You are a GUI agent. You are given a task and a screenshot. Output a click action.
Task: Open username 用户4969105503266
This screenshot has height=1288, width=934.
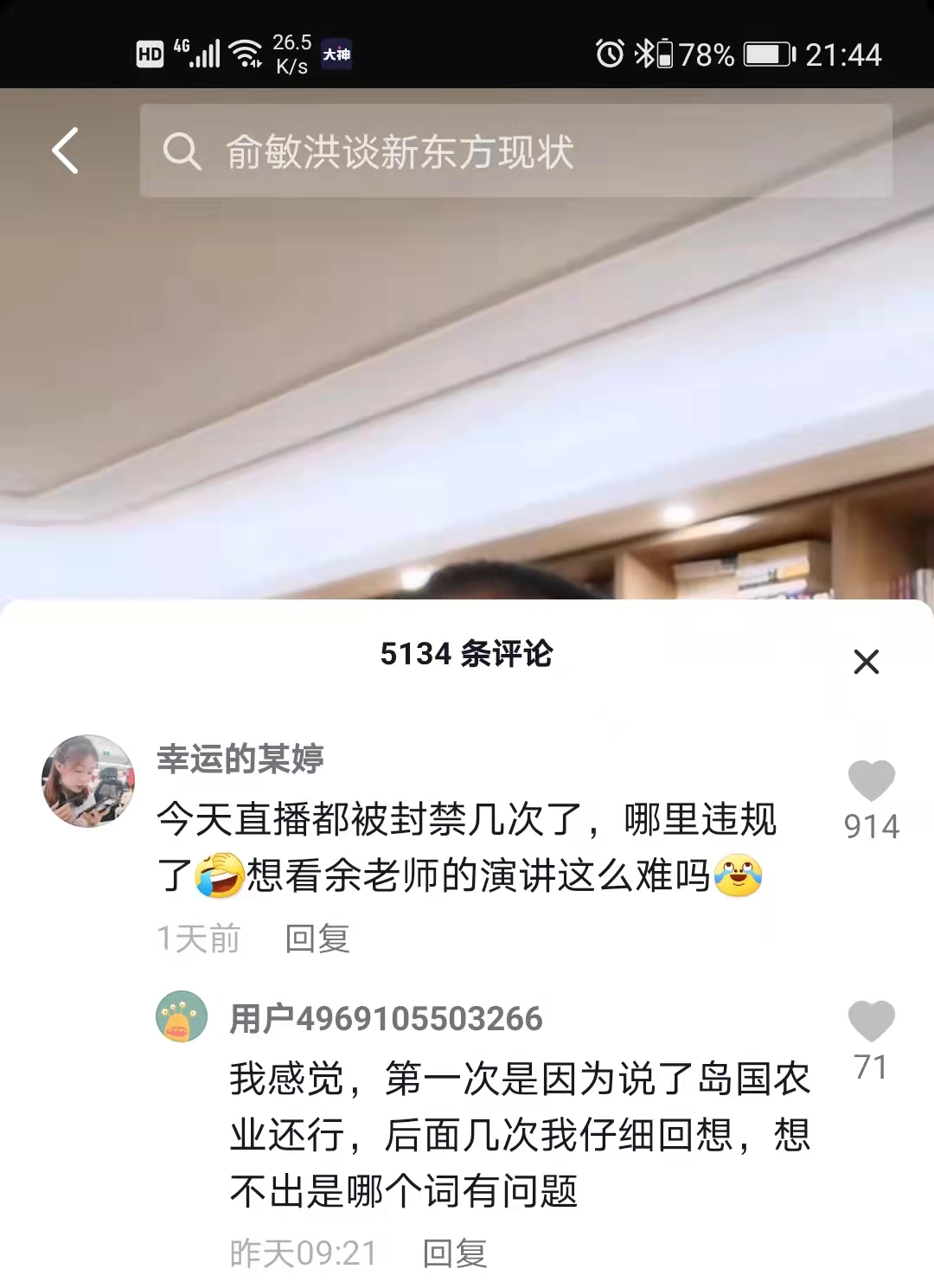[x=386, y=1019]
